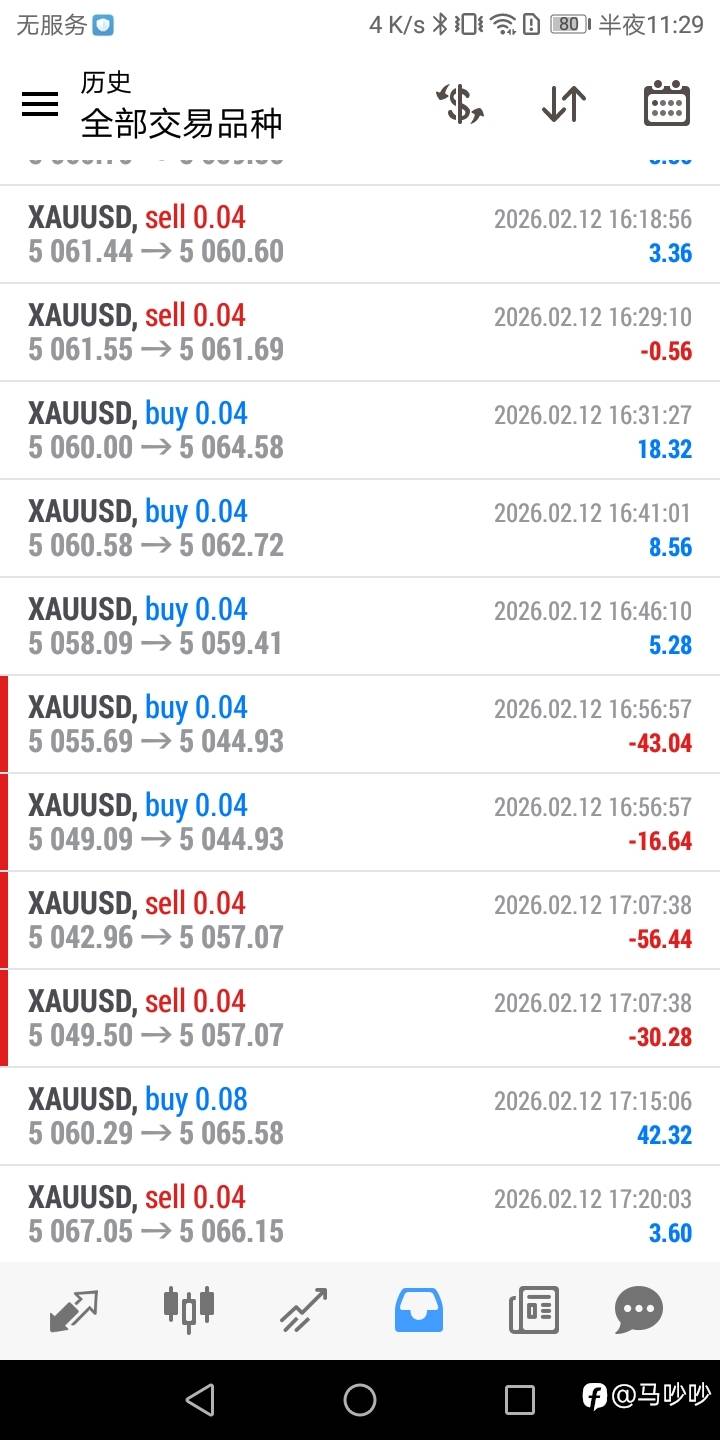Open the sell trade closed at 16:18:56
This screenshot has height=1440, width=720.
coord(360,235)
